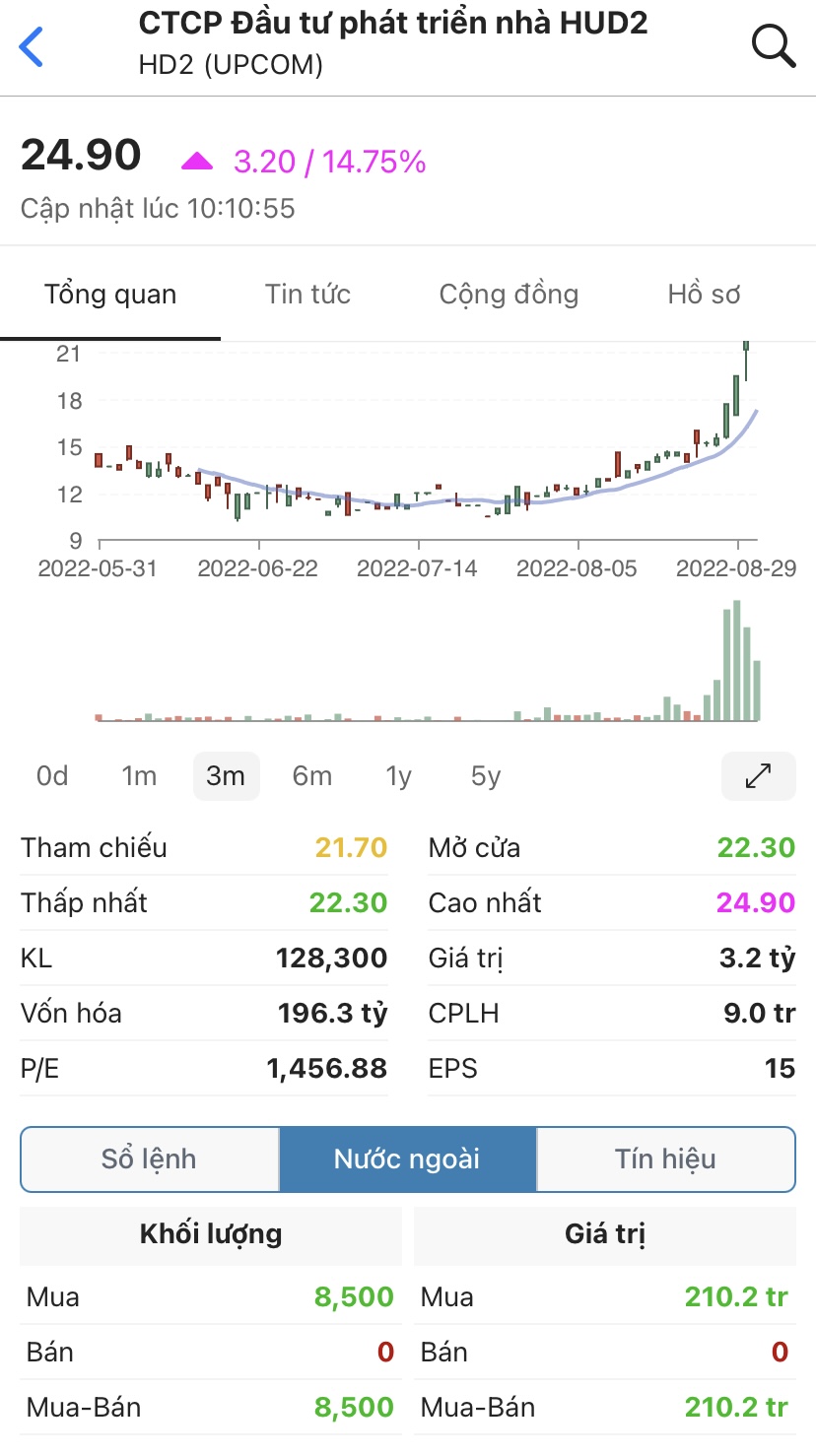Select the 0d chart range
This screenshot has height=1456, width=816.
tap(52, 776)
